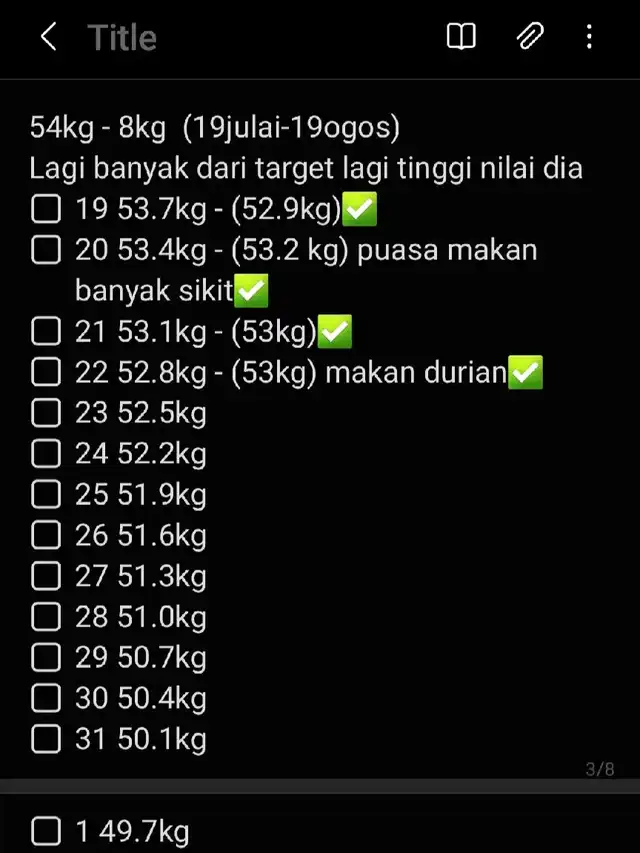Tick the 1 49.7kg checkbox
This screenshot has width=640, height=853.
click(46, 831)
